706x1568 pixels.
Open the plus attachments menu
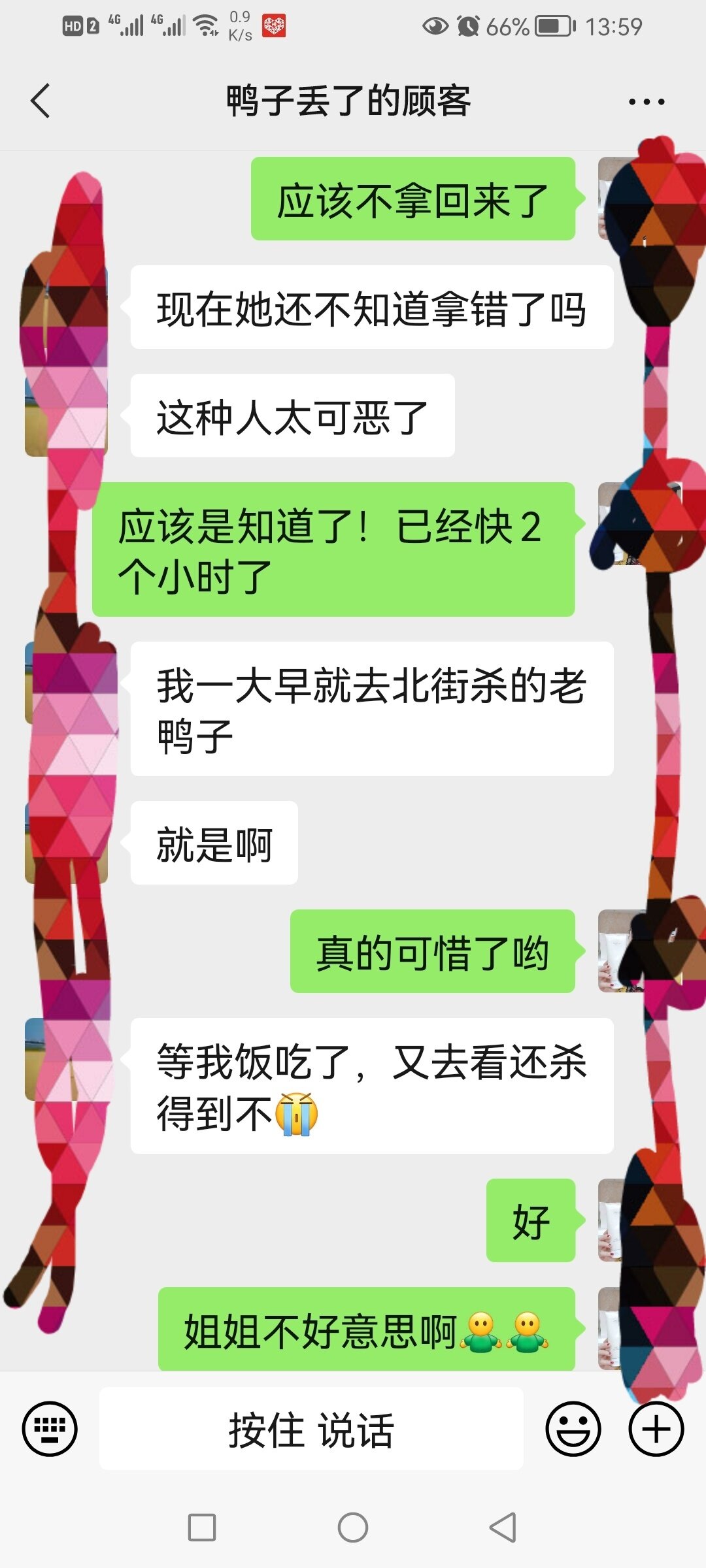tap(656, 1429)
